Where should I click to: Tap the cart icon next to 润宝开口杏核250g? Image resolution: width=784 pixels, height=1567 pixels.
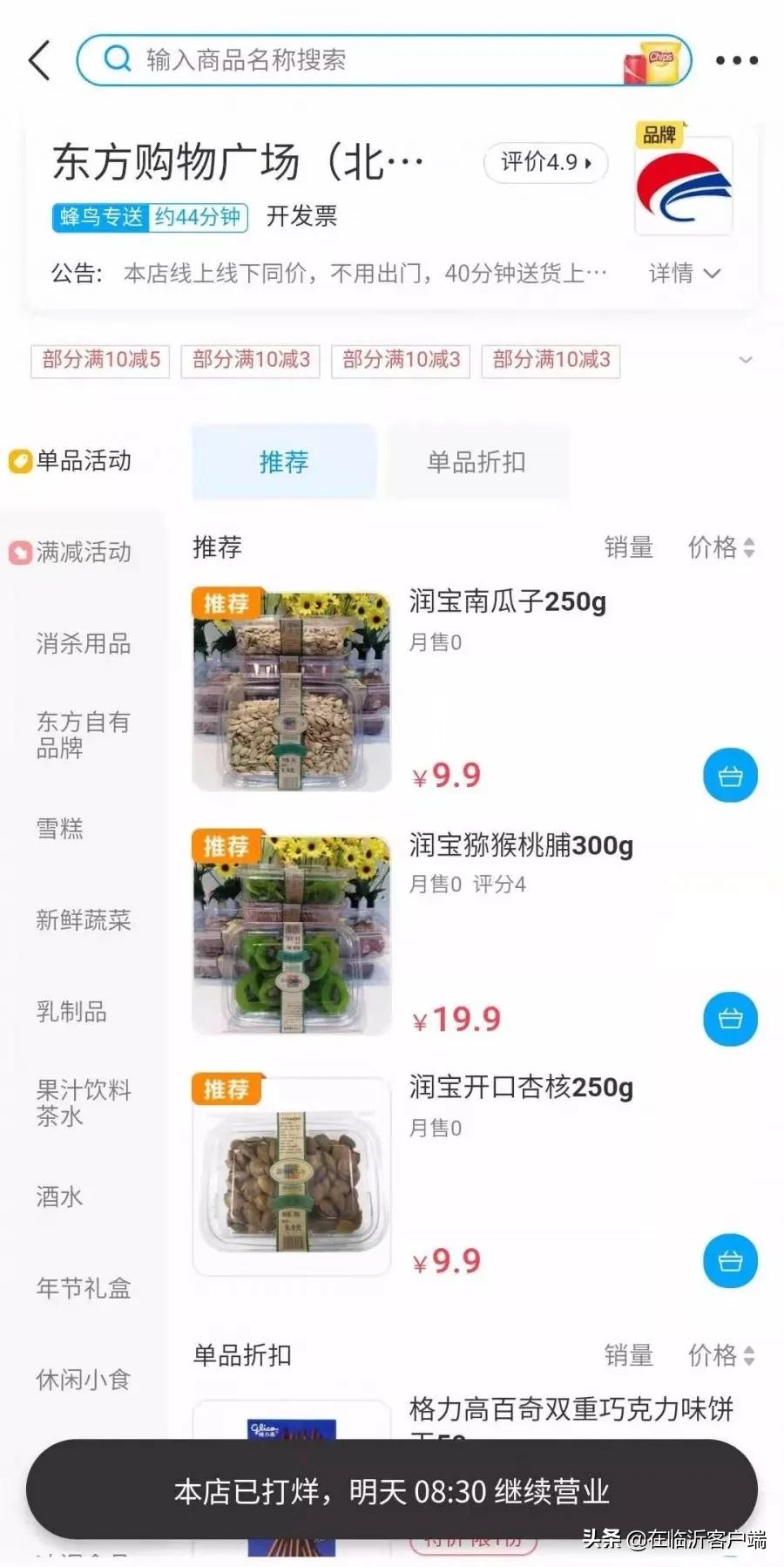click(x=730, y=1260)
